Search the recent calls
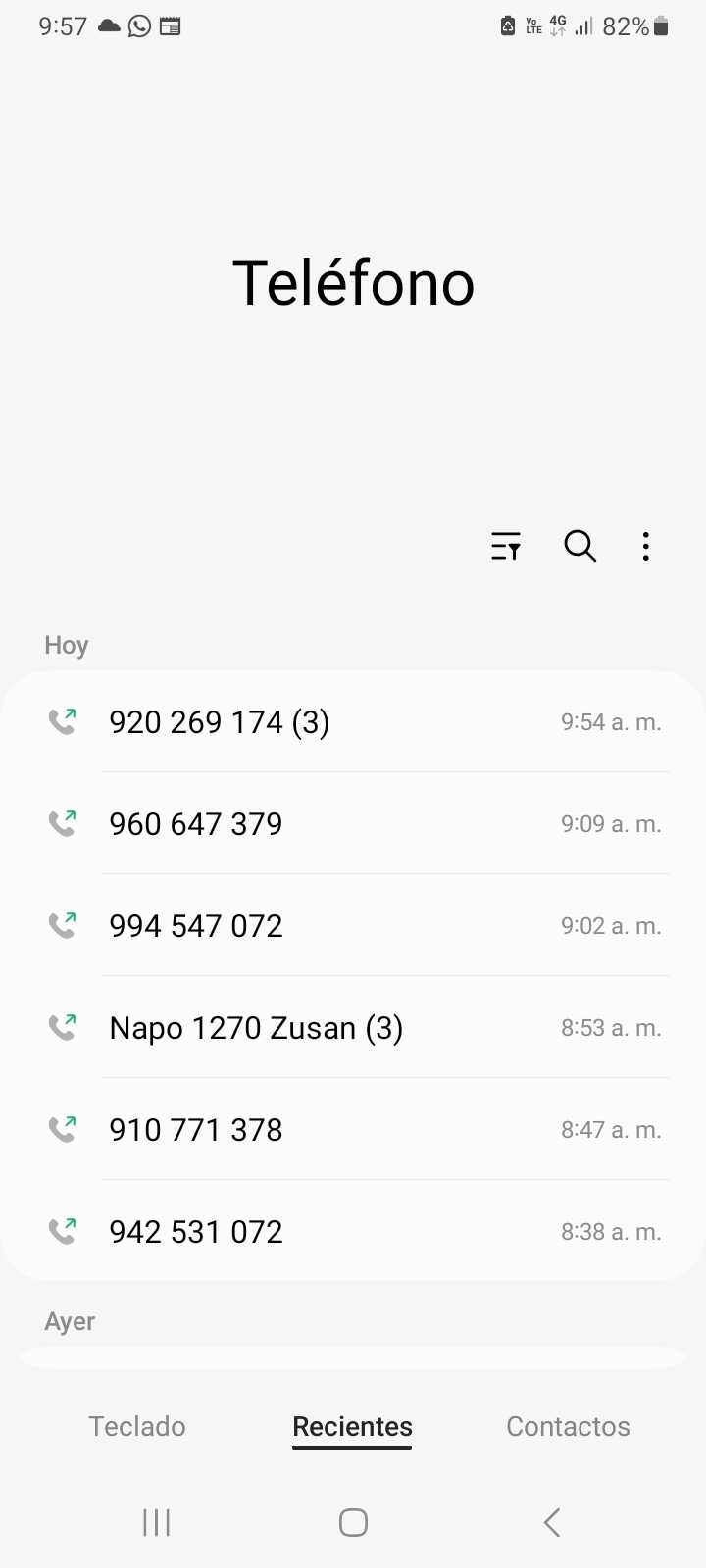 click(580, 546)
